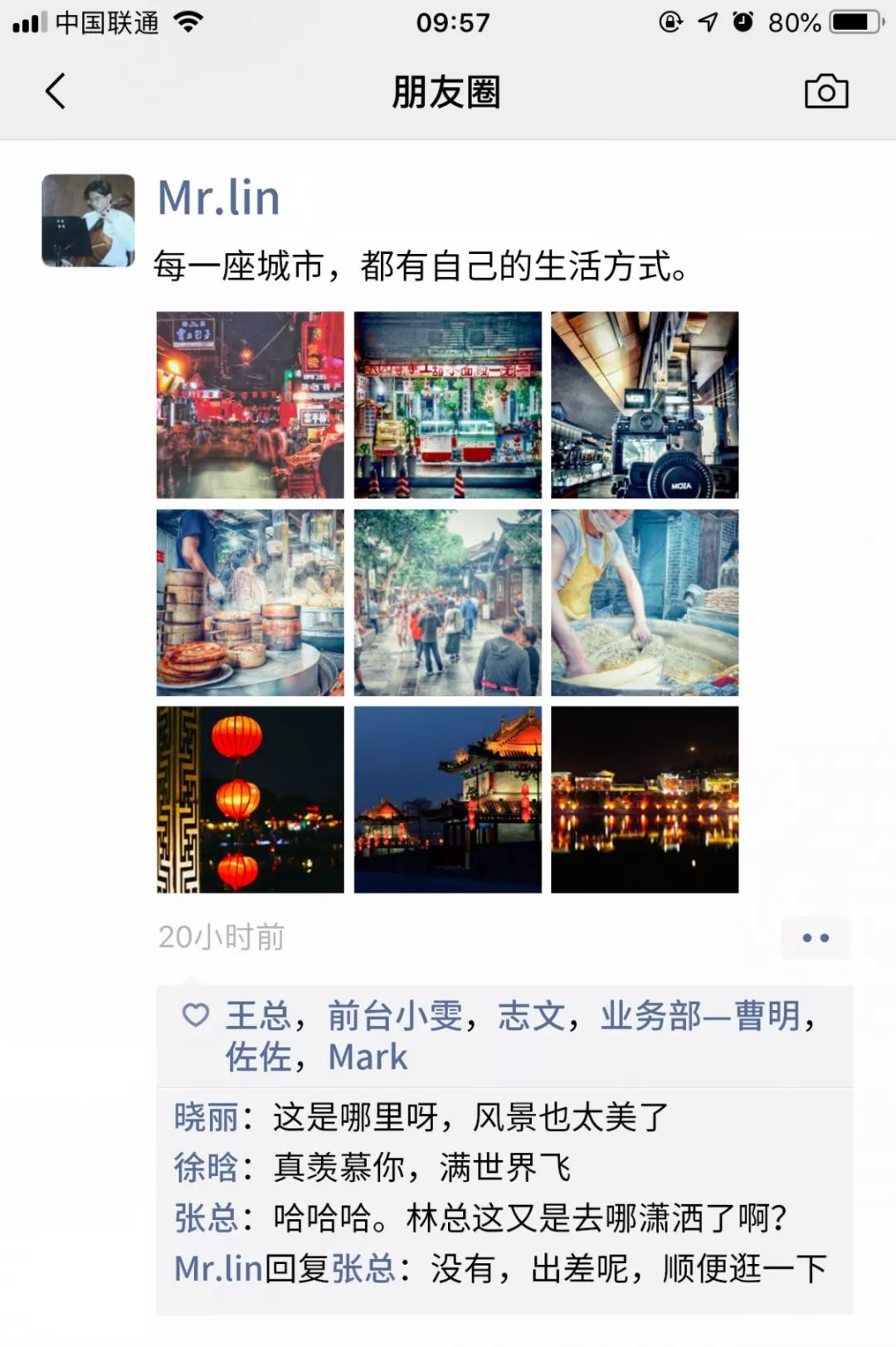Go back from the 朋友圈 screen

(x=56, y=91)
